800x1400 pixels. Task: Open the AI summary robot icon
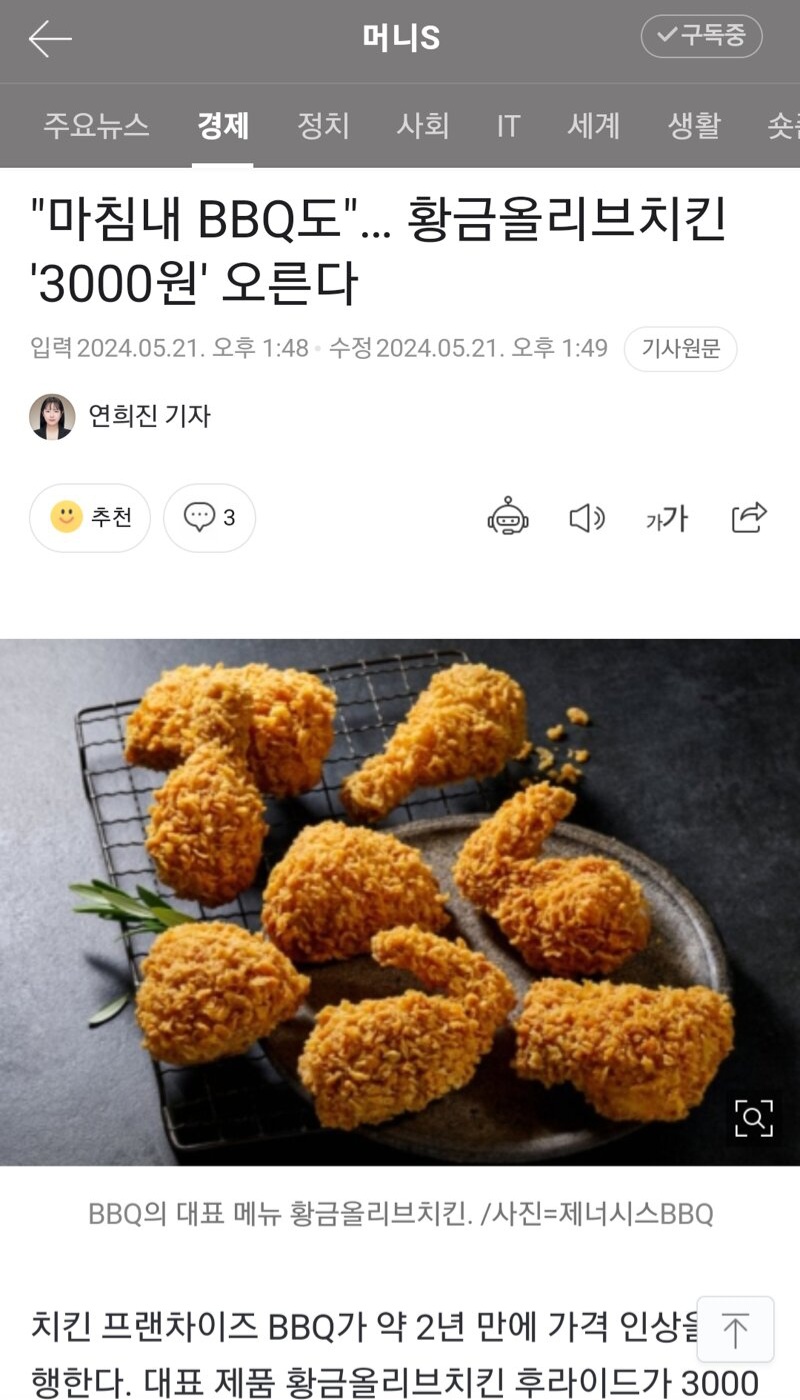[x=508, y=517]
